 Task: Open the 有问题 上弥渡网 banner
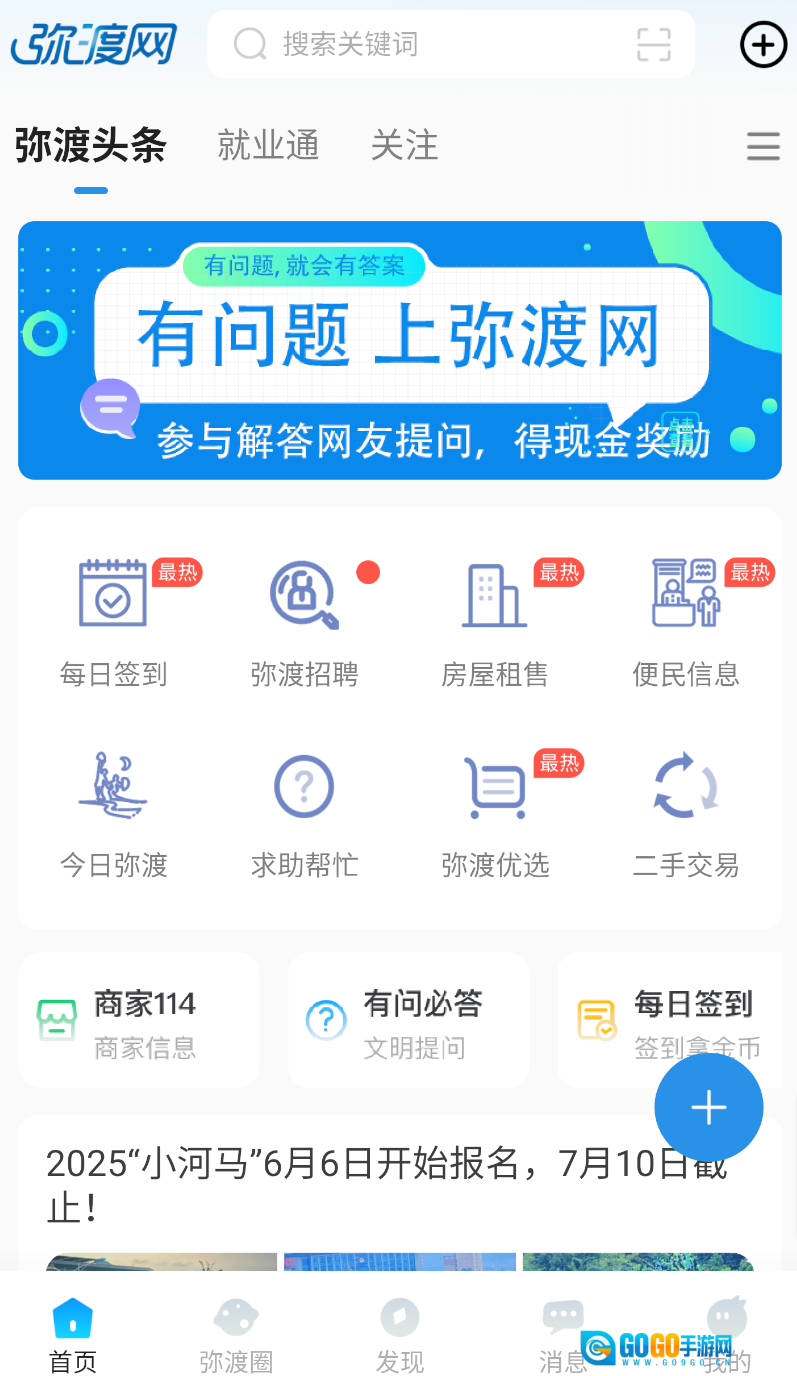(x=399, y=350)
